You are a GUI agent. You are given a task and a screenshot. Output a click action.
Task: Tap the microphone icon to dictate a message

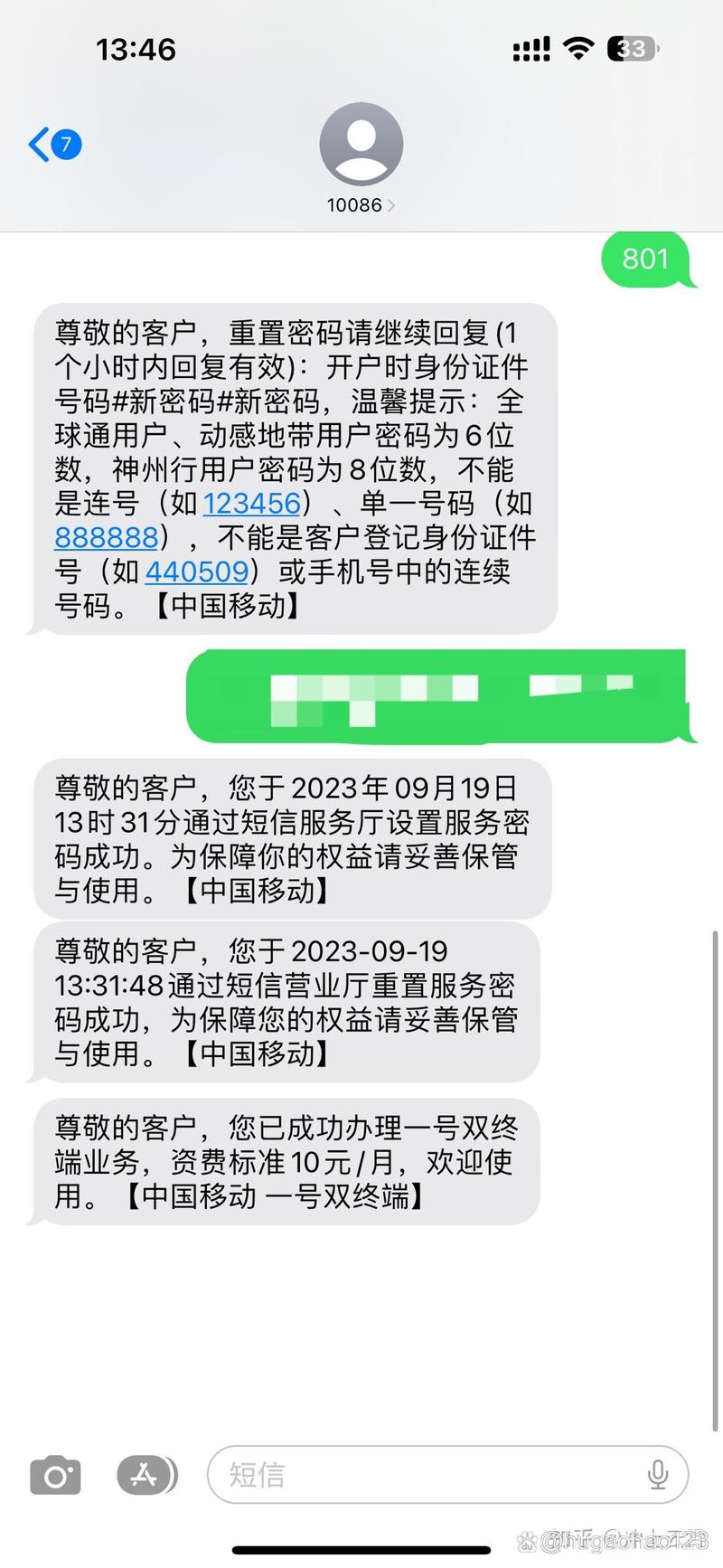click(659, 1475)
